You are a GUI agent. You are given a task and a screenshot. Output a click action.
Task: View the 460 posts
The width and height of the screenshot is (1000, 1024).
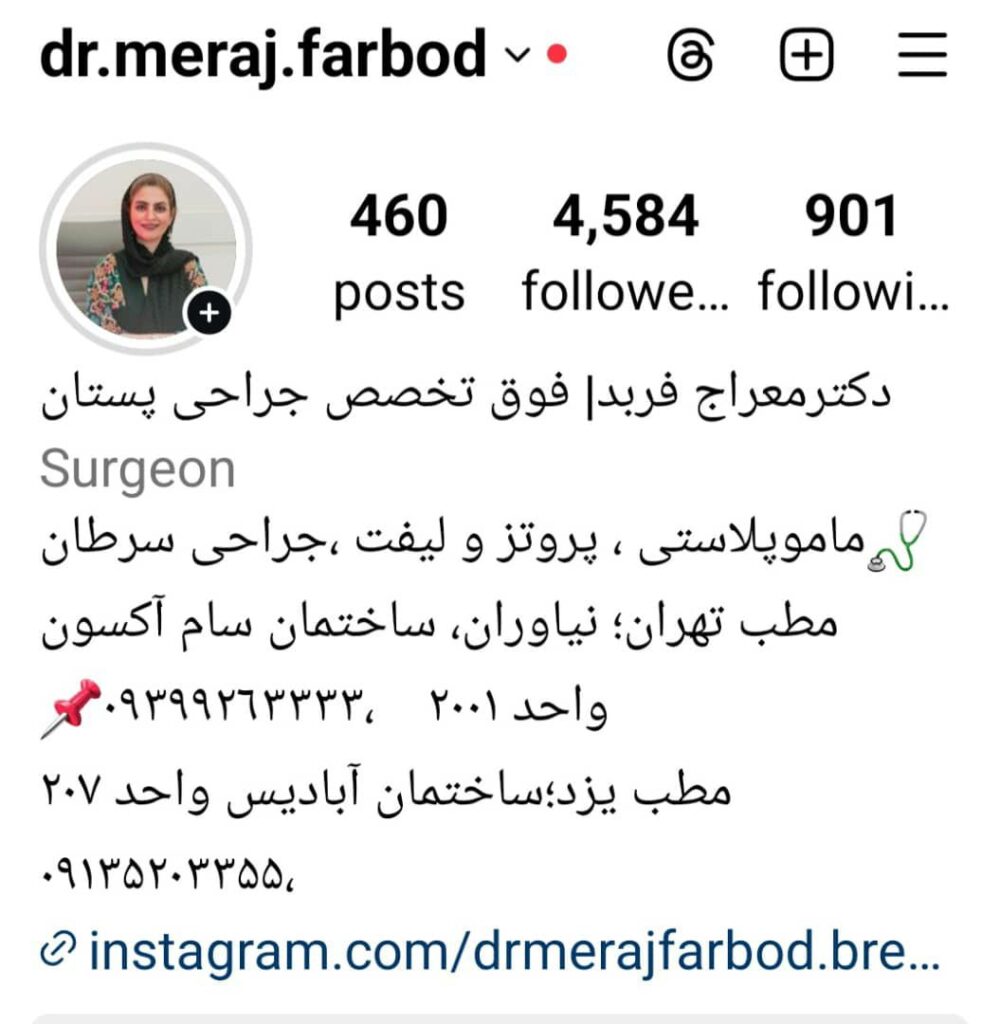click(x=399, y=253)
